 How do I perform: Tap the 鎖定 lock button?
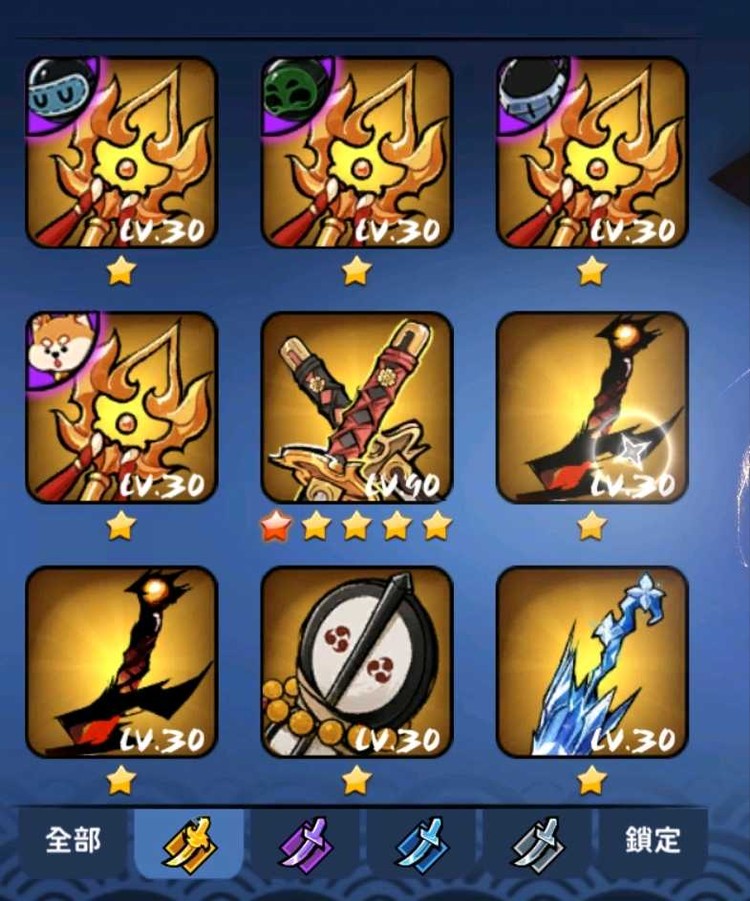(x=653, y=841)
